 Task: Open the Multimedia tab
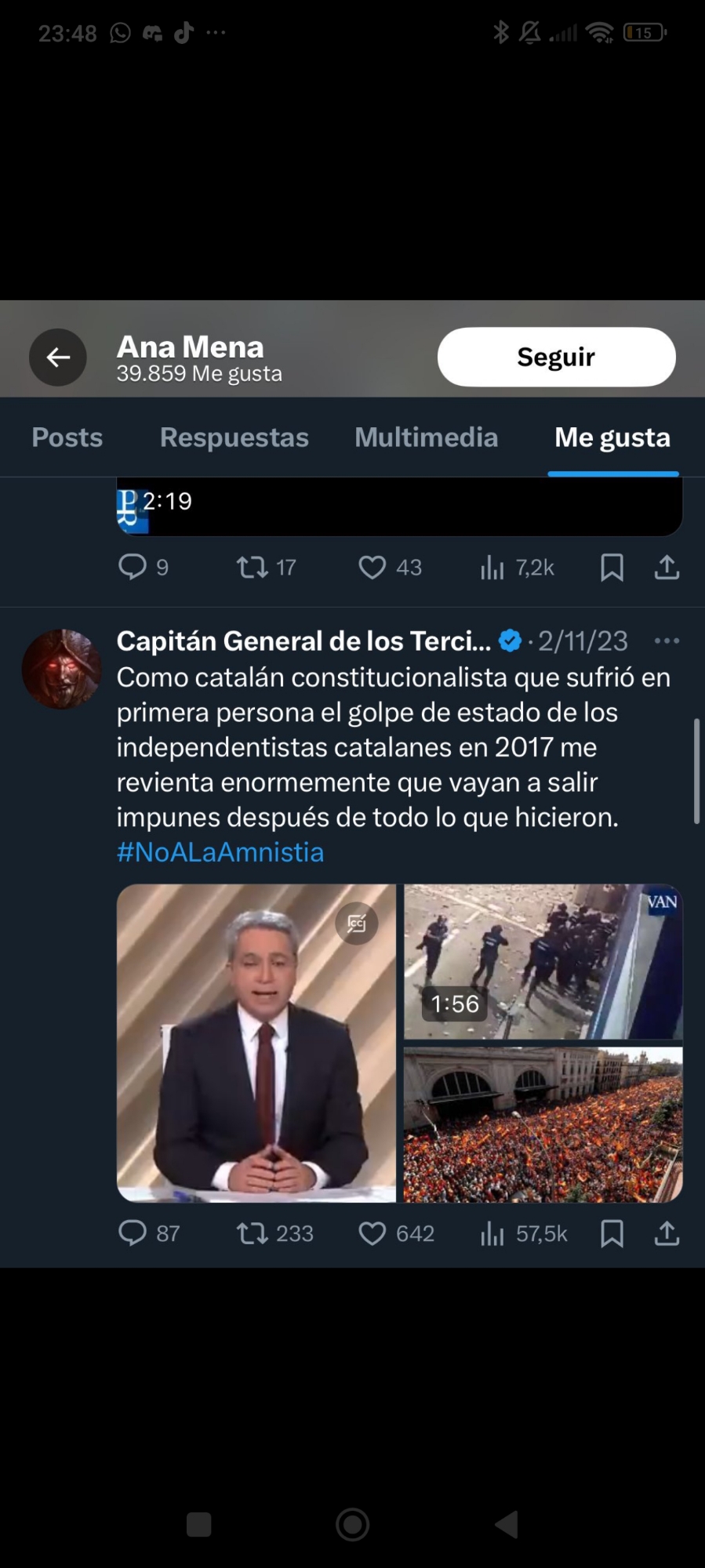coord(426,437)
